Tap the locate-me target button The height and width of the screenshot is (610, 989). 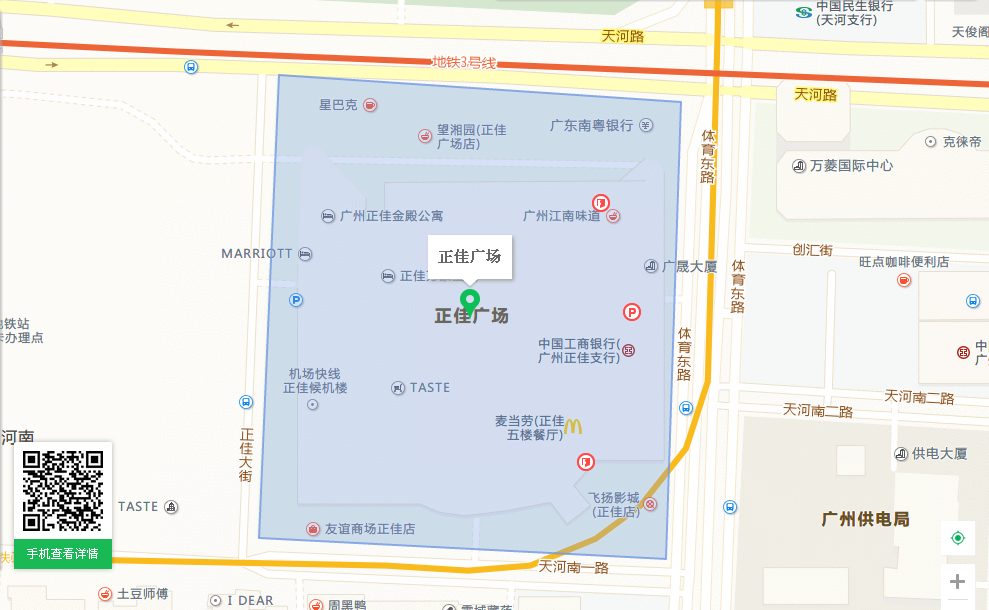(x=957, y=538)
